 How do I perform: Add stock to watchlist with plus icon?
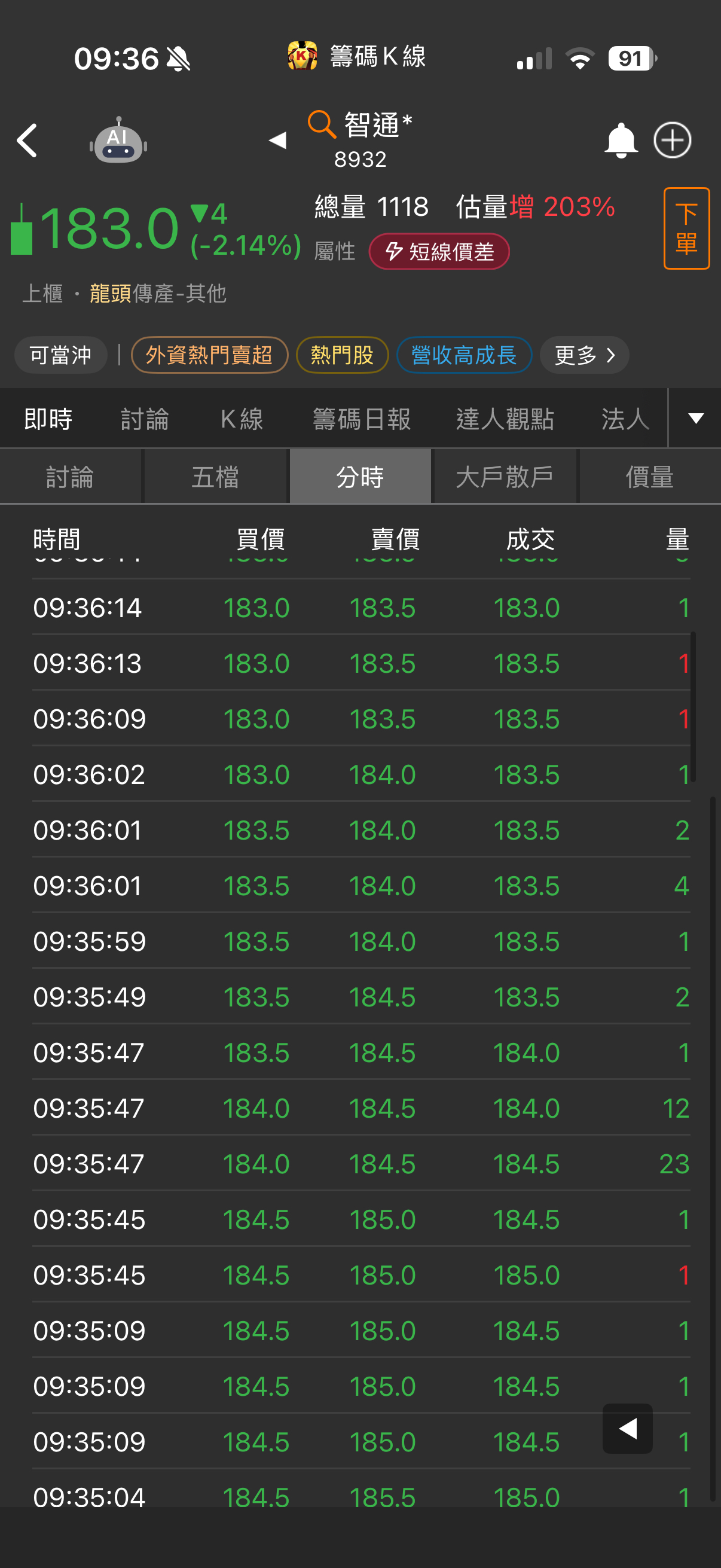[673, 141]
